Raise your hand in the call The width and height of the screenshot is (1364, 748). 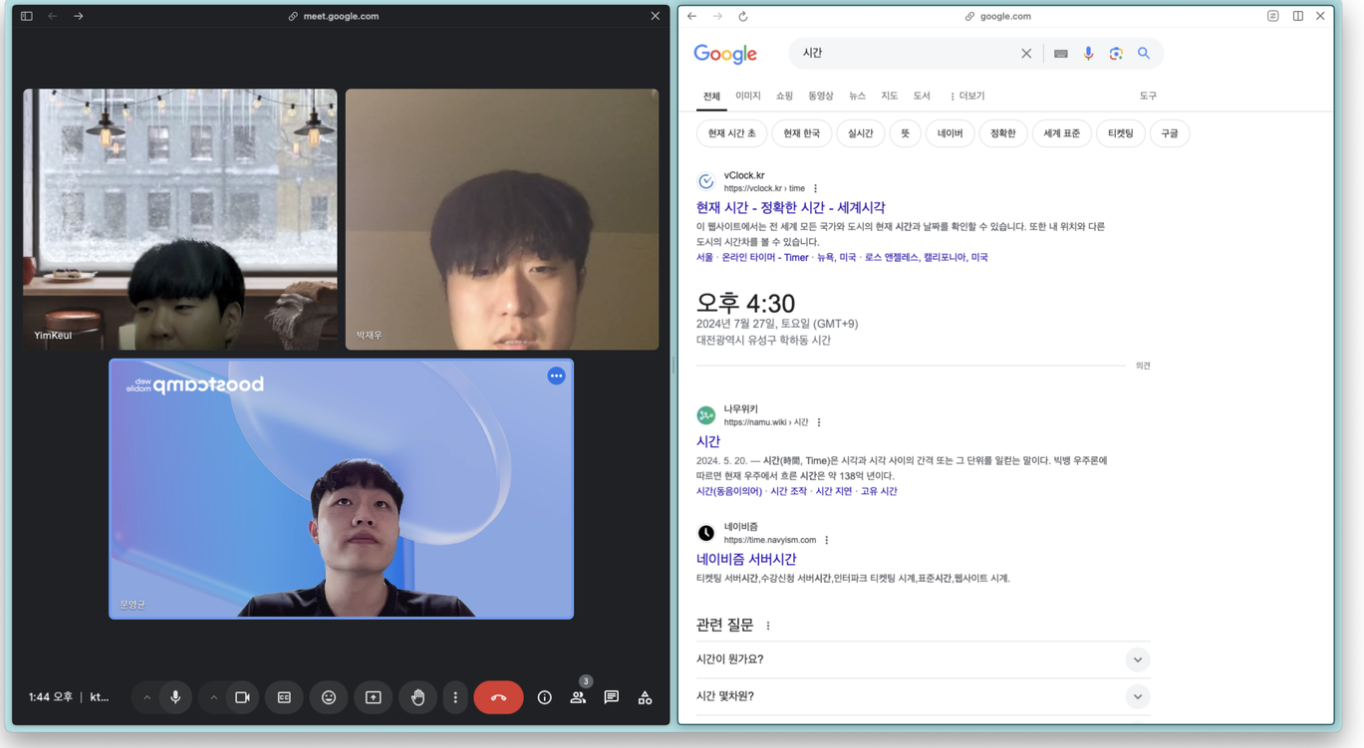[x=418, y=697]
